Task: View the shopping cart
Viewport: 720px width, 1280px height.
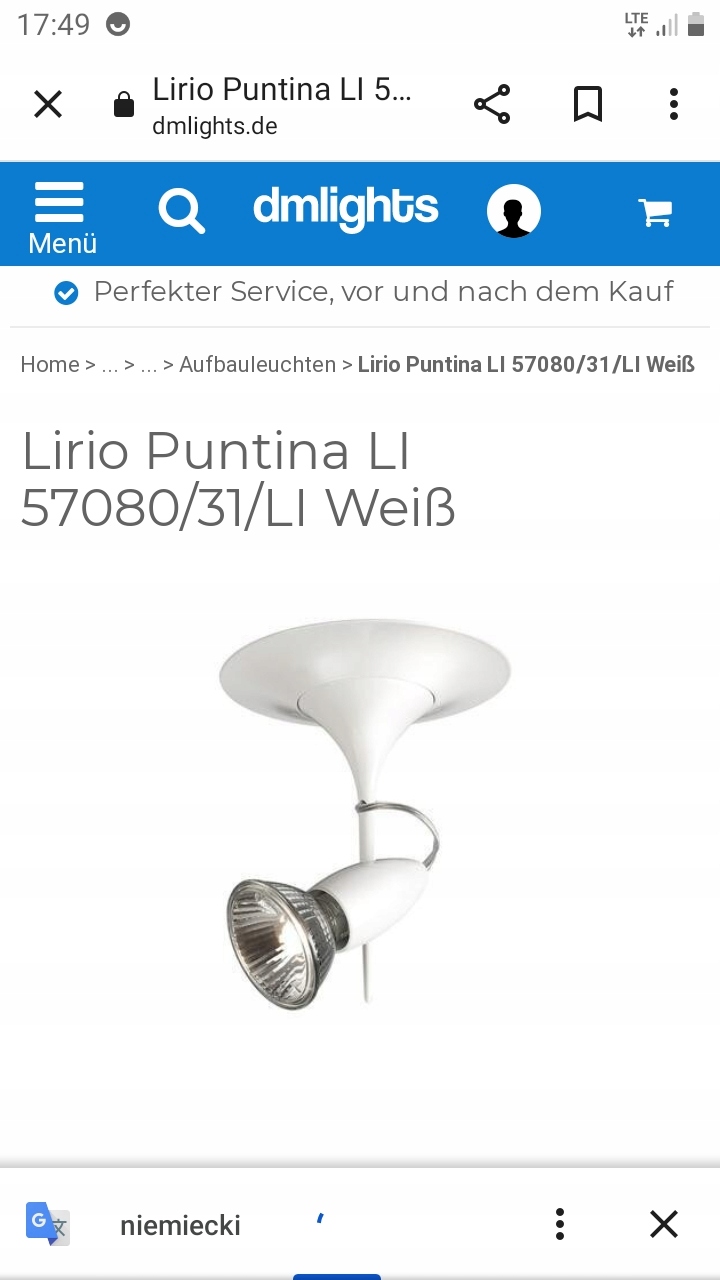Action: tap(655, 212)
